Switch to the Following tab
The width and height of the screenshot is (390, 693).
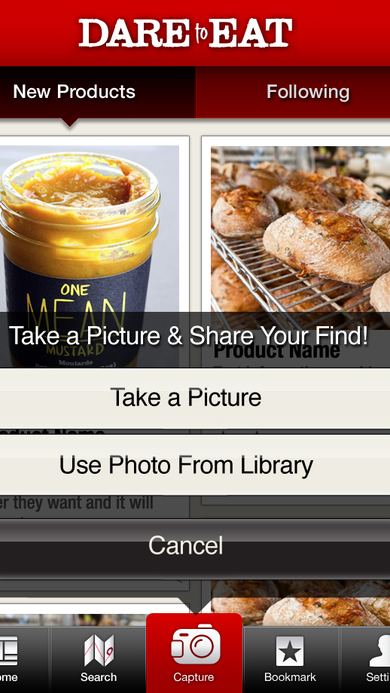(293, 92)
